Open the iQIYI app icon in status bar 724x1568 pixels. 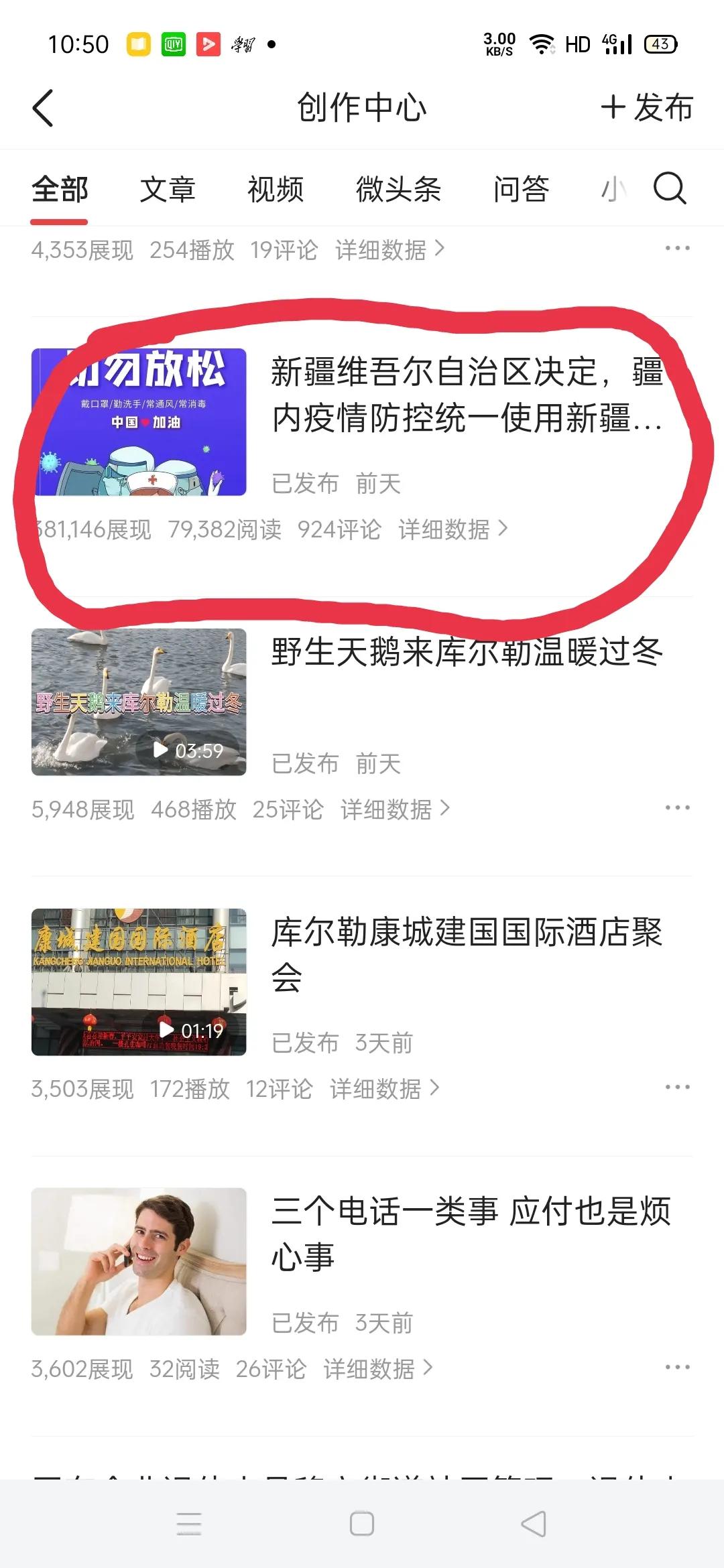173,44
